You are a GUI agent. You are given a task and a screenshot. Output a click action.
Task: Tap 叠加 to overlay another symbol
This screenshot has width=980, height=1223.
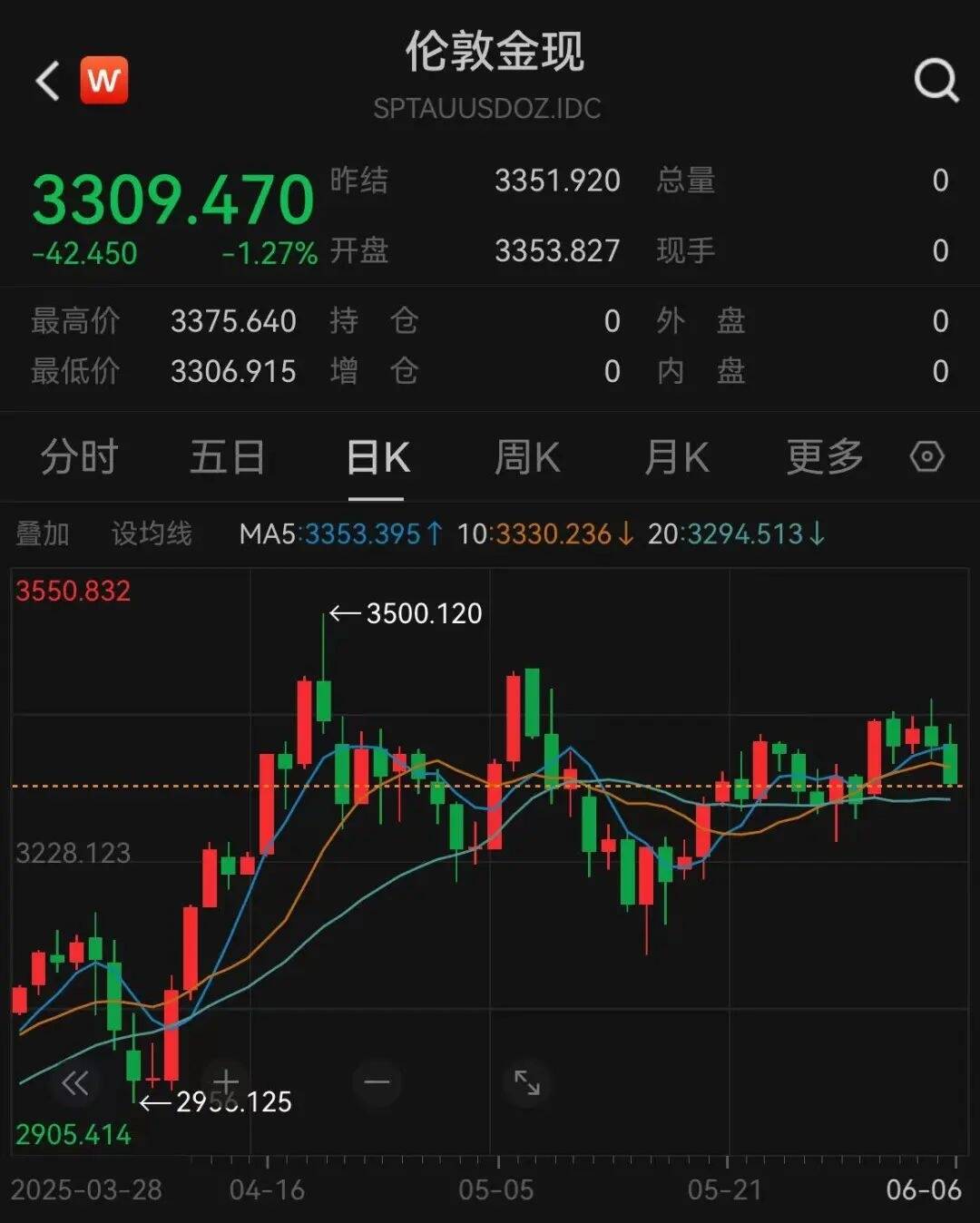coord(43,533)
